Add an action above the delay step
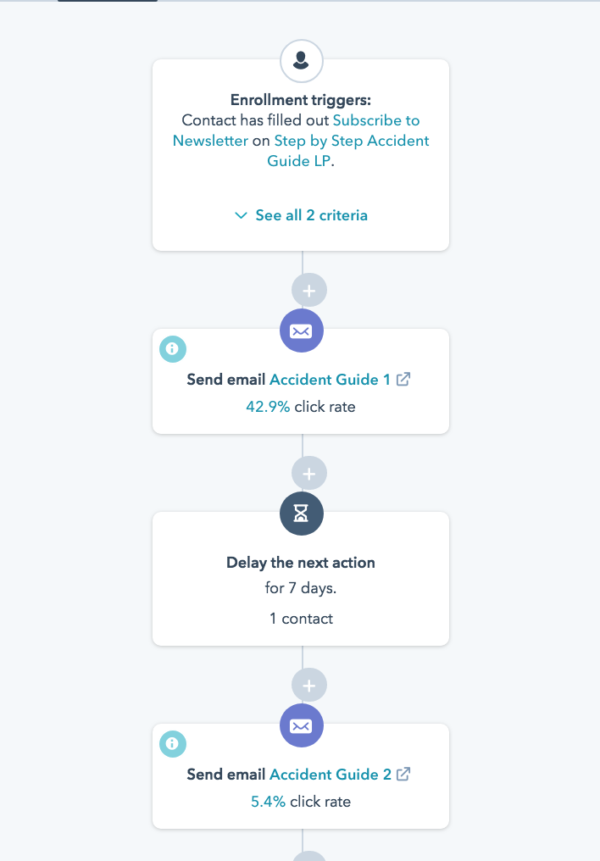This screenshot has height=861, width=600. pos(309,473)
